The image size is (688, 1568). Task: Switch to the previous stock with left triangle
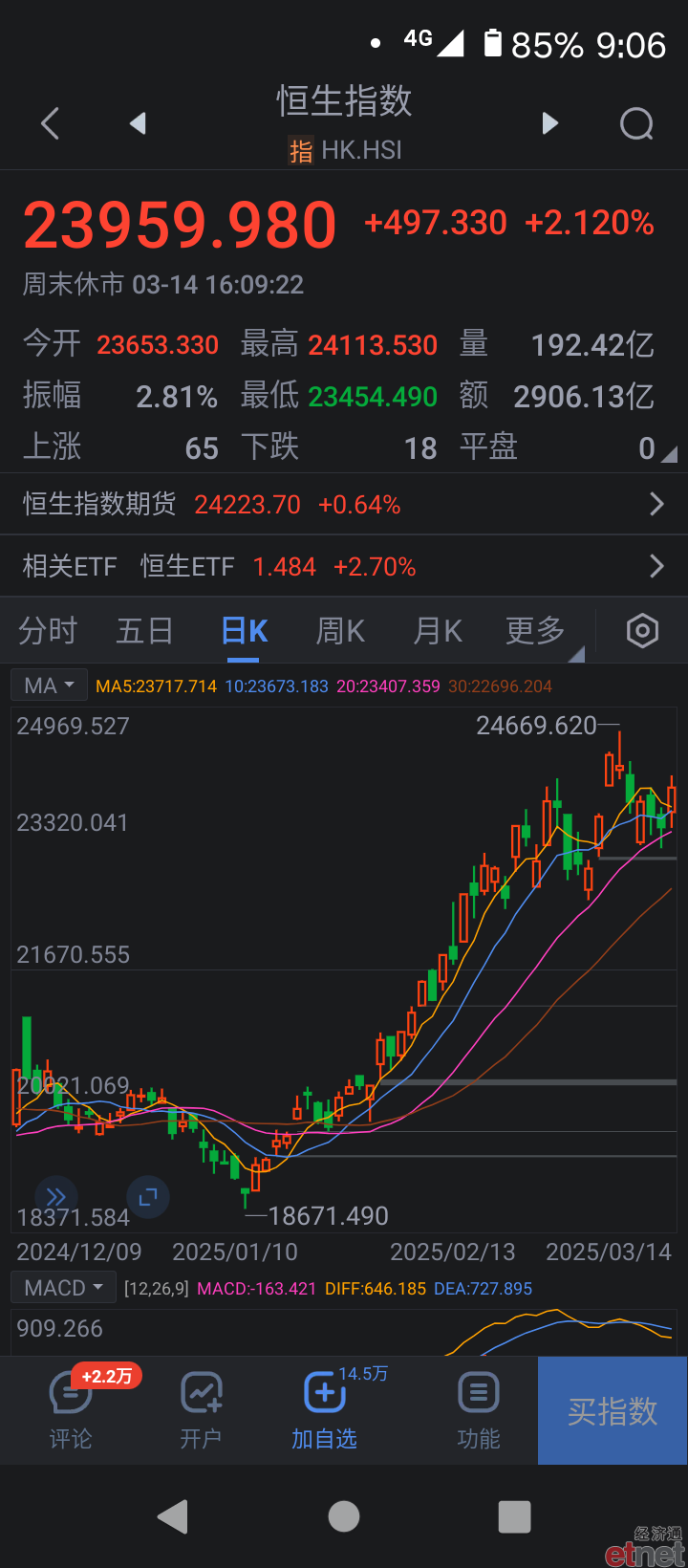coord(138,123)
